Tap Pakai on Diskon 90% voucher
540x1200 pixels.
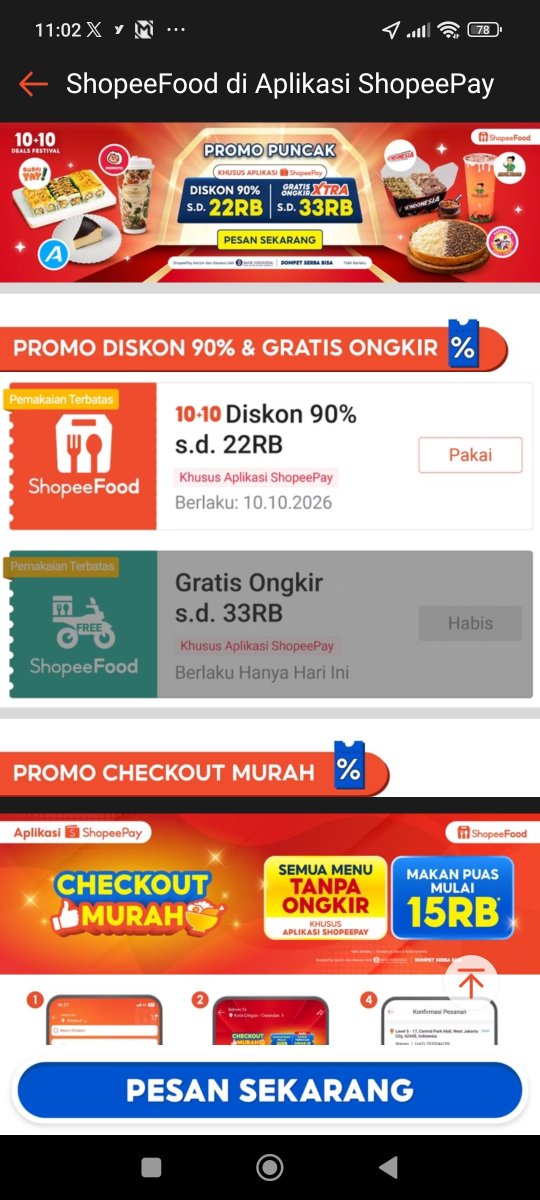tap(470, 455)
